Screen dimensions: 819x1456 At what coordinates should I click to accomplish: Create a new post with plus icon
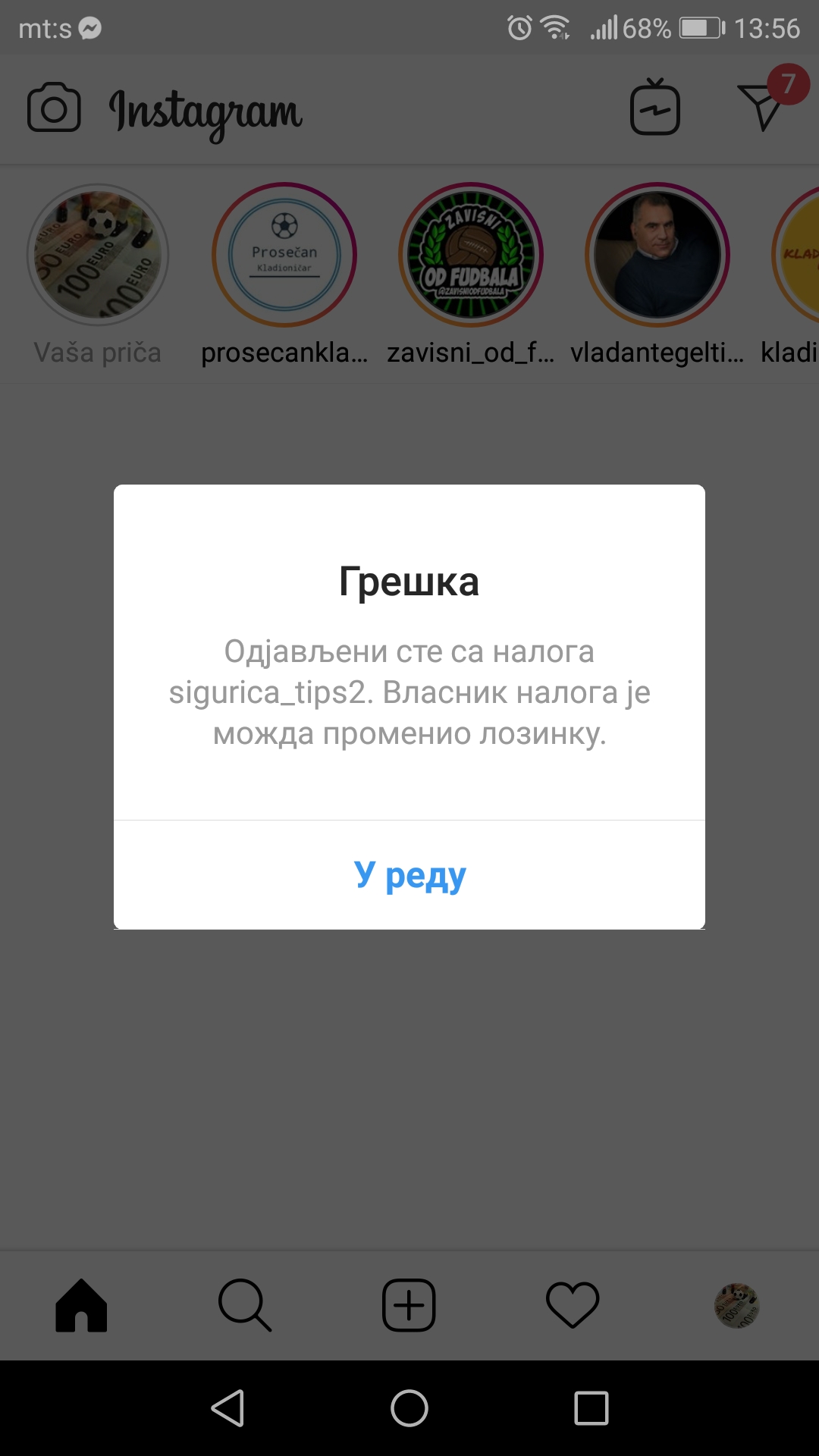point(409,1305)
